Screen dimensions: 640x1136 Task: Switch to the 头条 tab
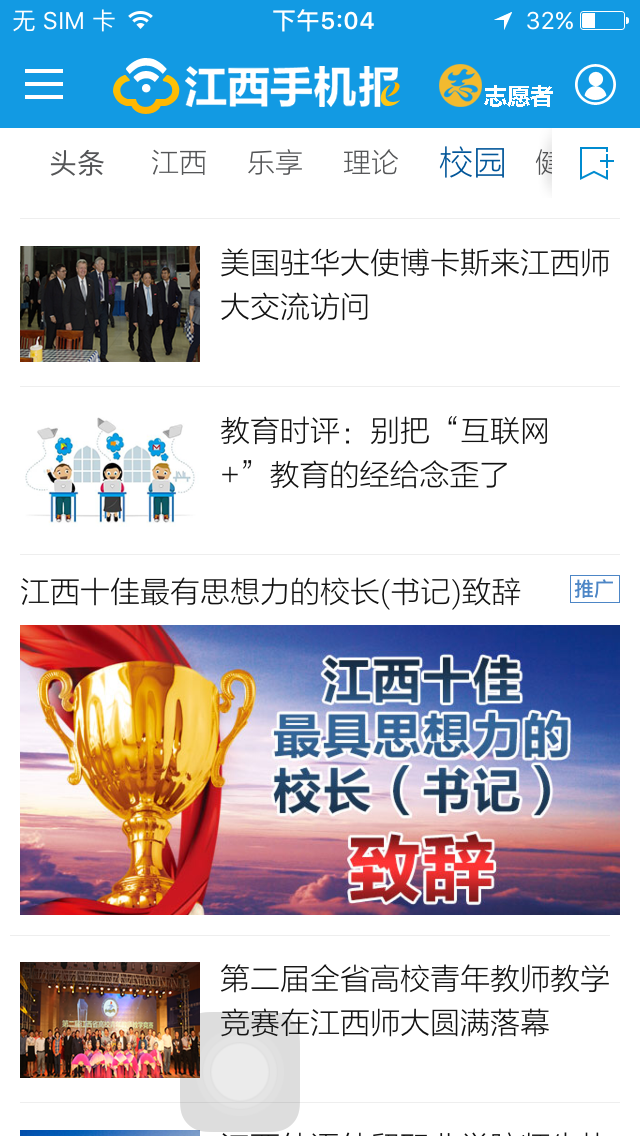pyautogui.click(x=77, y=163)
